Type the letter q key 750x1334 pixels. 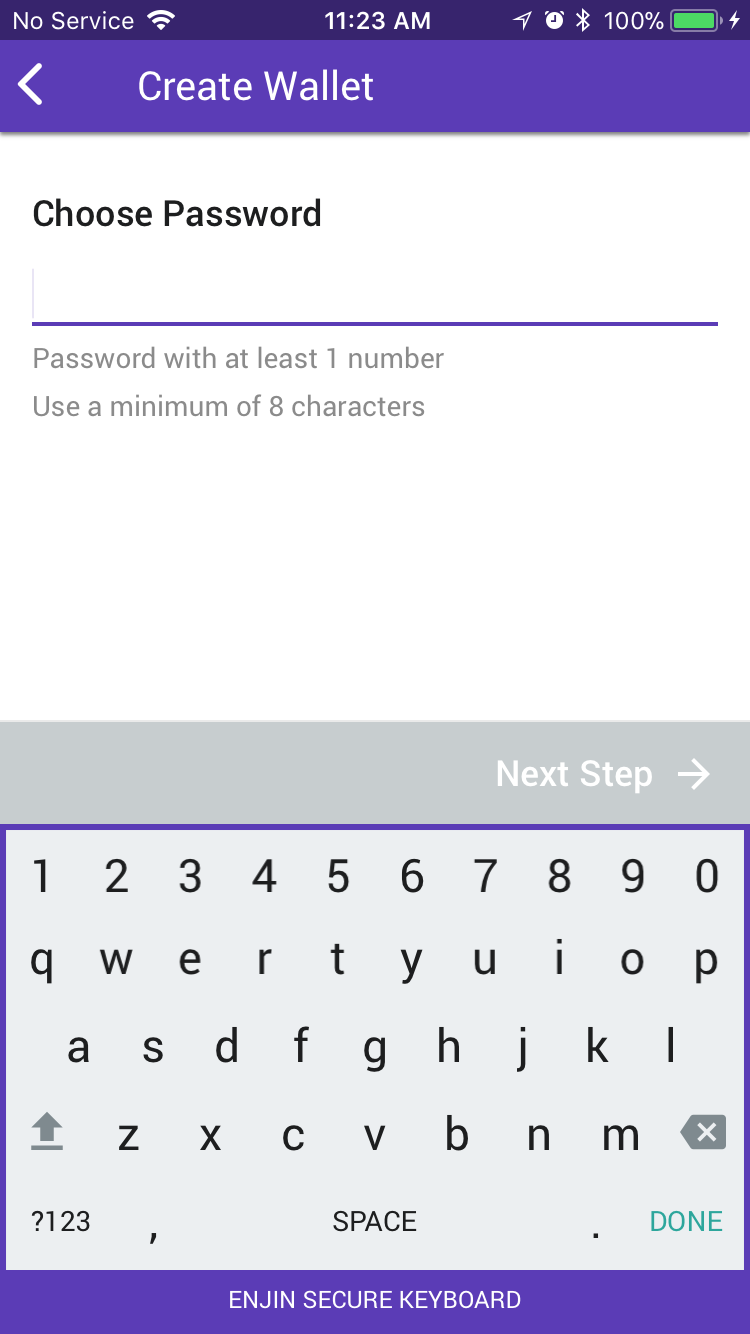click(41, 961)
